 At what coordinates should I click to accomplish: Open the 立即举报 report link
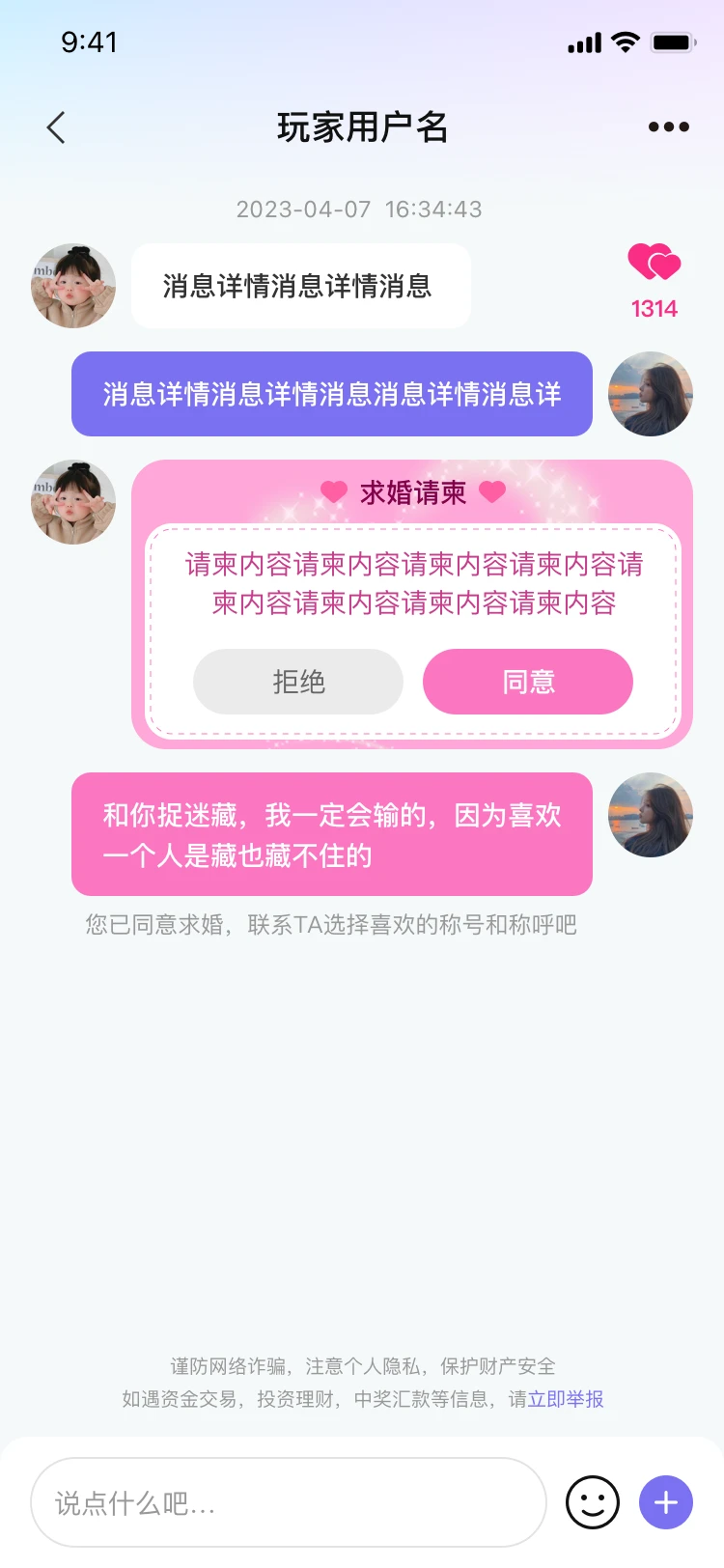[x=566, y=1399]
